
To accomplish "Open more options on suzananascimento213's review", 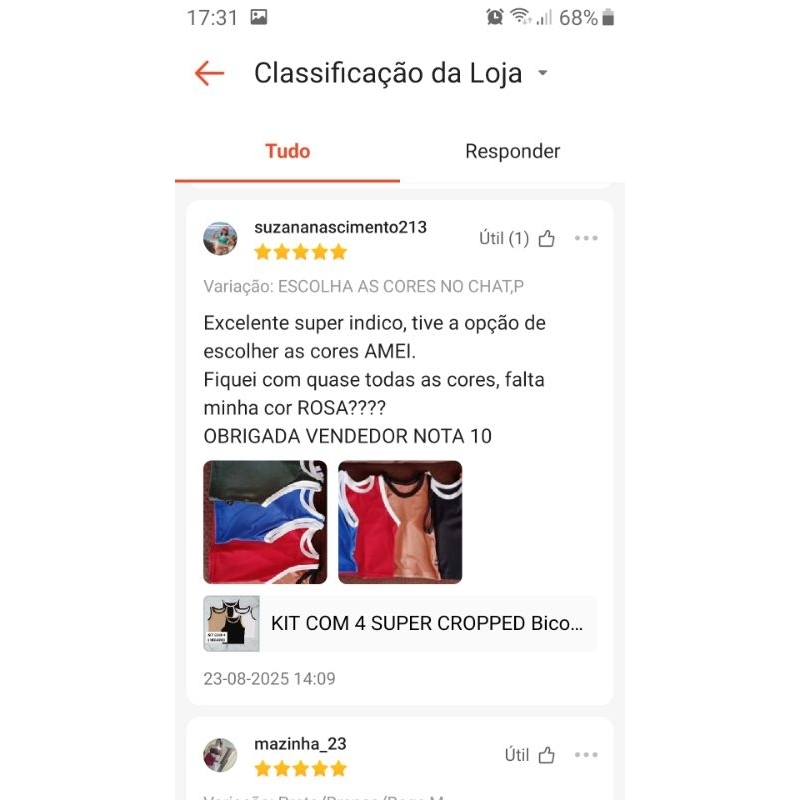I will [586, 238].
